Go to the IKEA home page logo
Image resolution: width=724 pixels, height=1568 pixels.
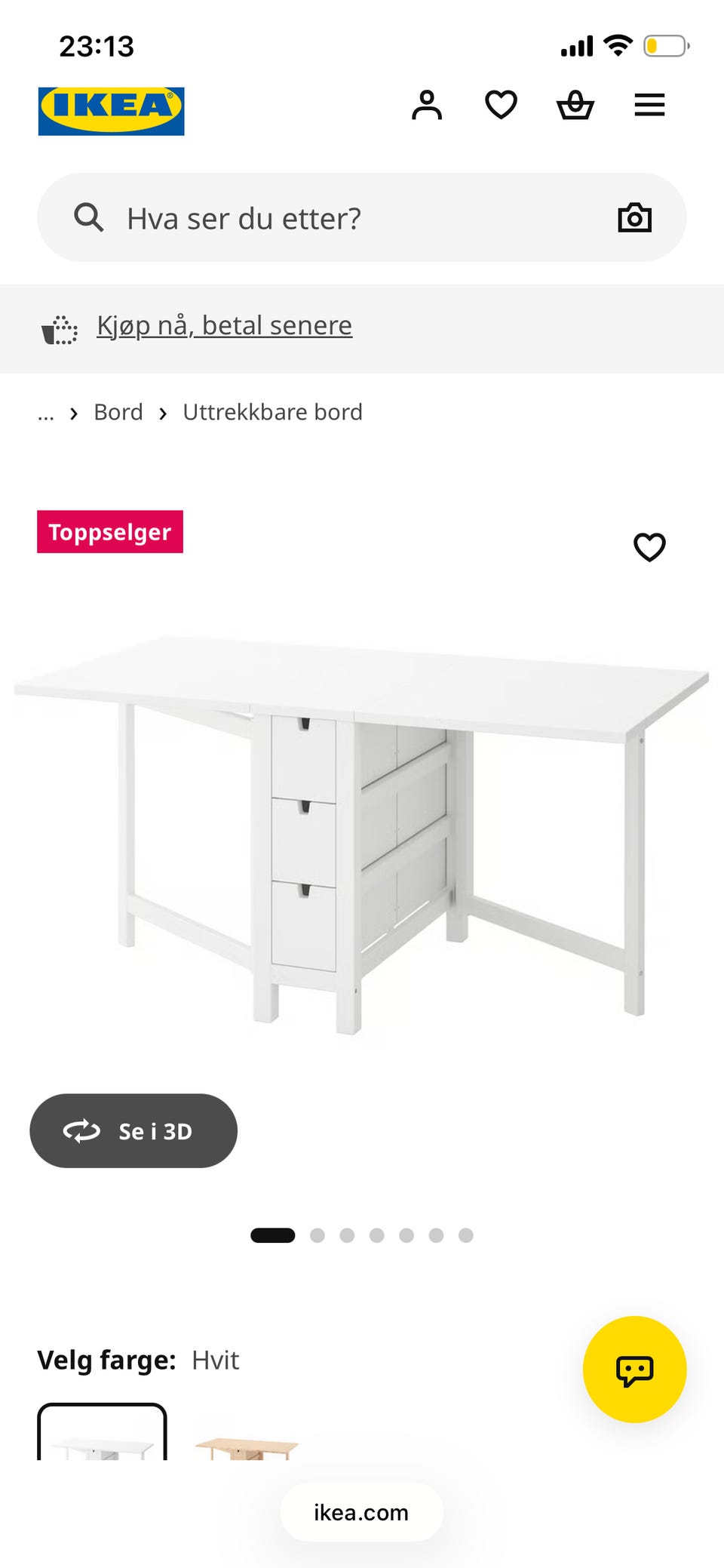(112, 112)
